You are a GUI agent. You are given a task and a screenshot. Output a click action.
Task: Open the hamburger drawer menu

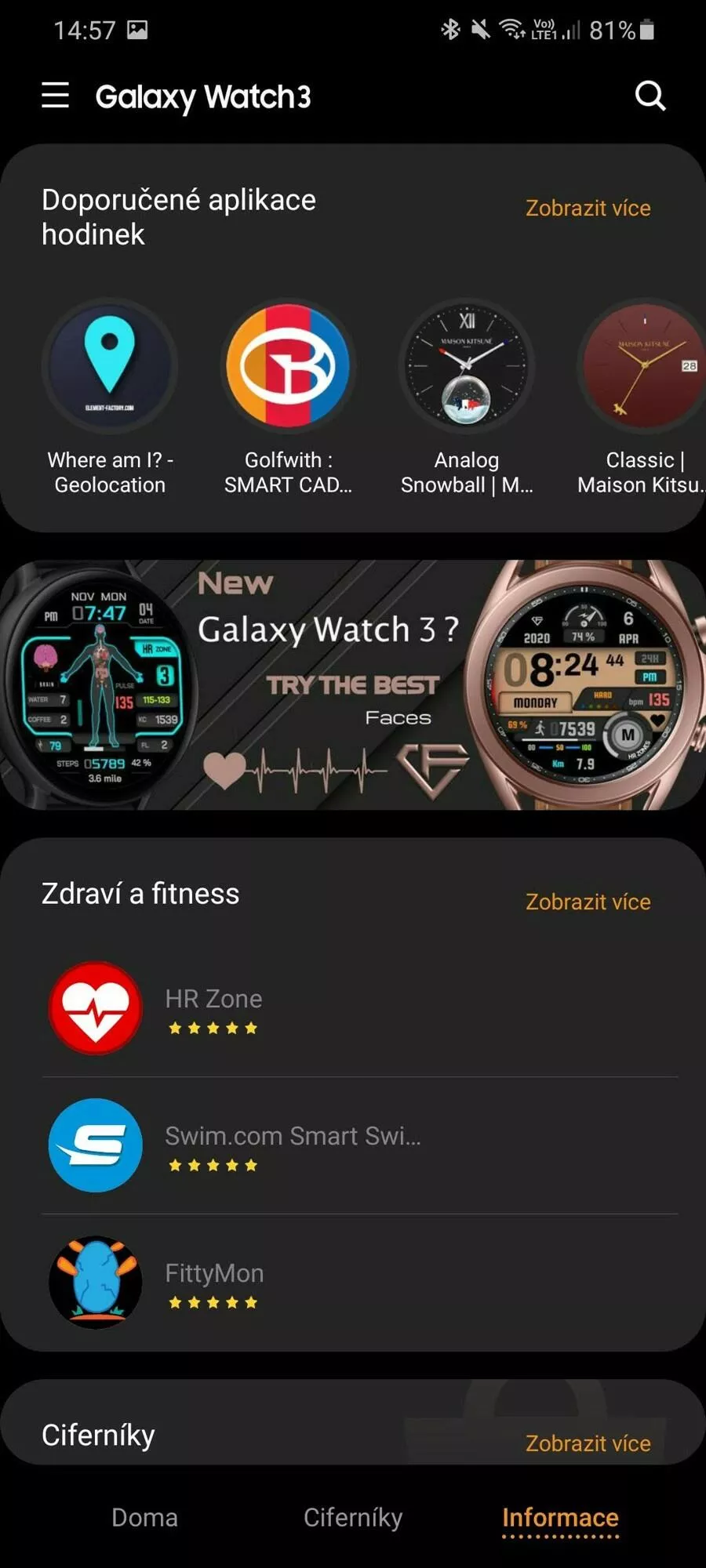click(x=55, y=95)
